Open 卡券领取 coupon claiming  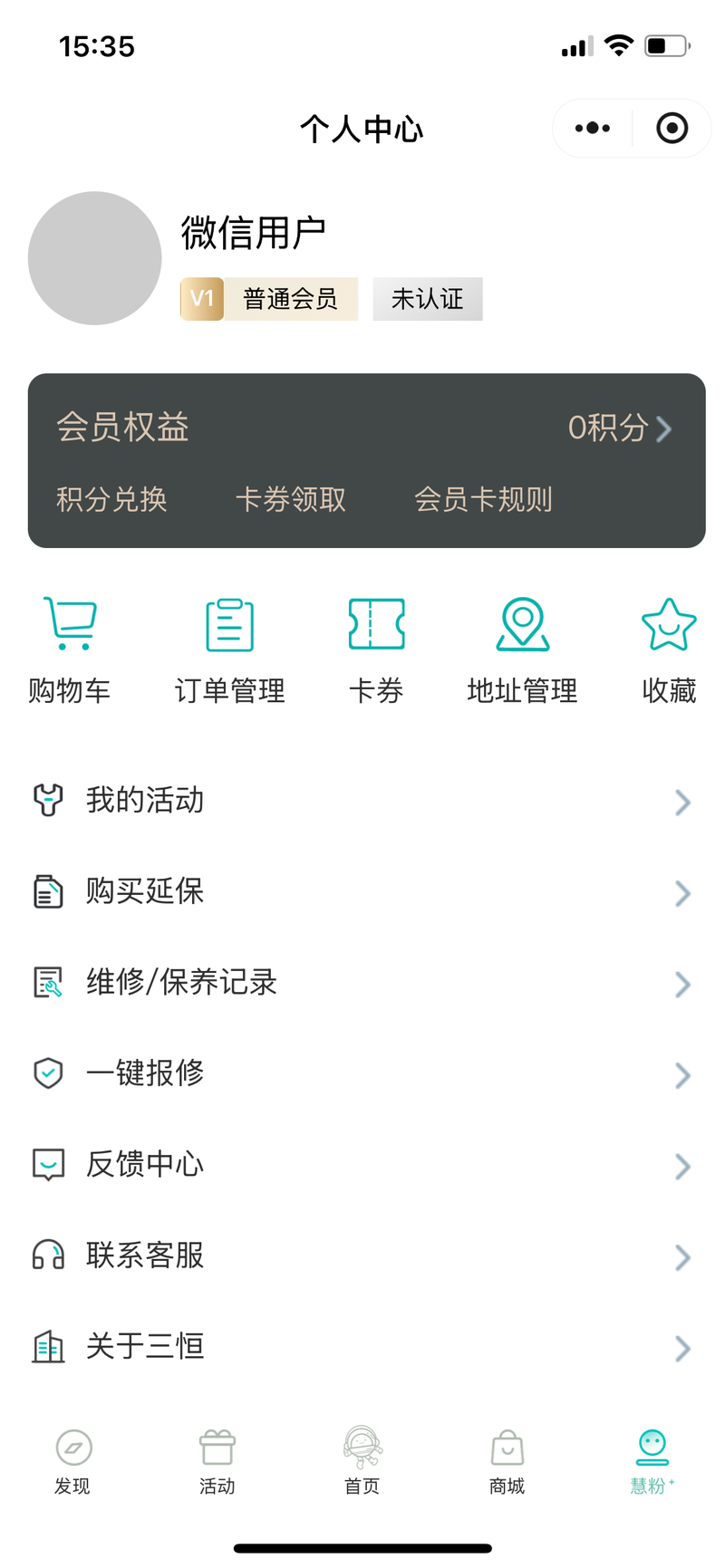click(x=291, y=499)
